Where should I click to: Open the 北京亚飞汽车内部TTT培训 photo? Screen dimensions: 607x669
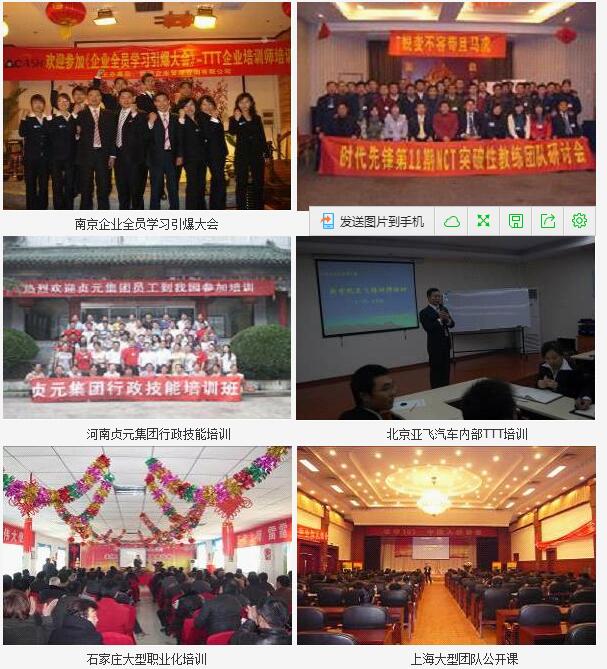point(446,327)
